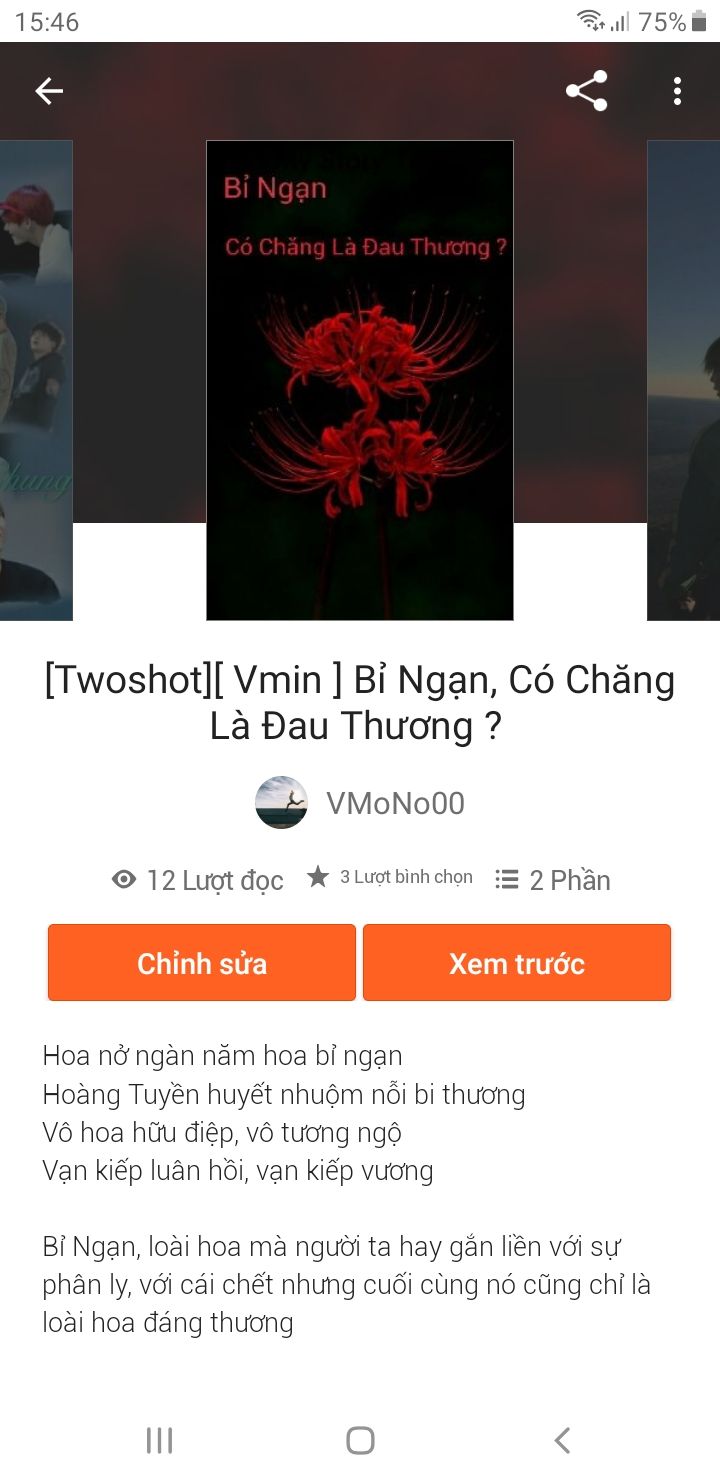The image size is (720, 1480).
Task: Tap the system home button
Action: tap(360, 1440)
